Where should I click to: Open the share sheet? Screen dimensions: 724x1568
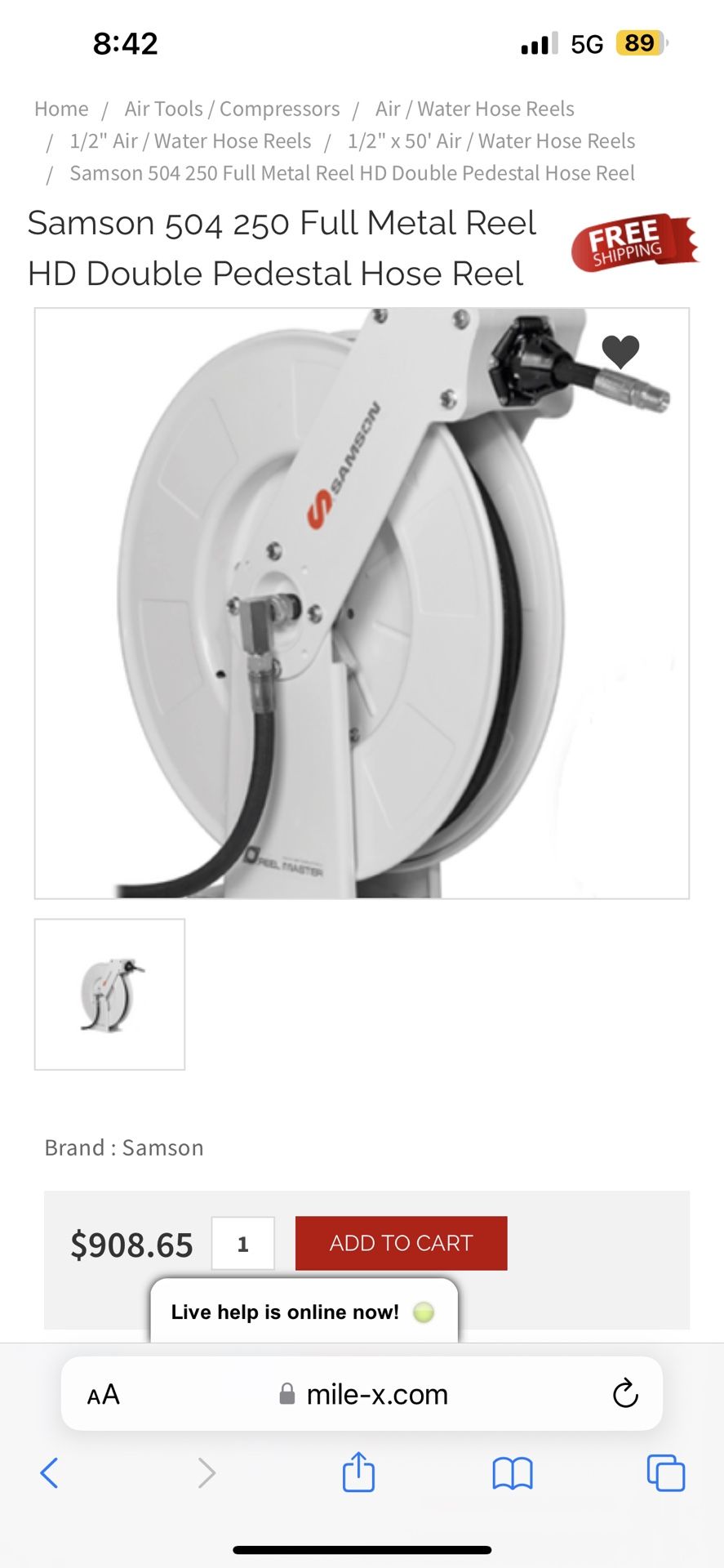point(358,1473)
